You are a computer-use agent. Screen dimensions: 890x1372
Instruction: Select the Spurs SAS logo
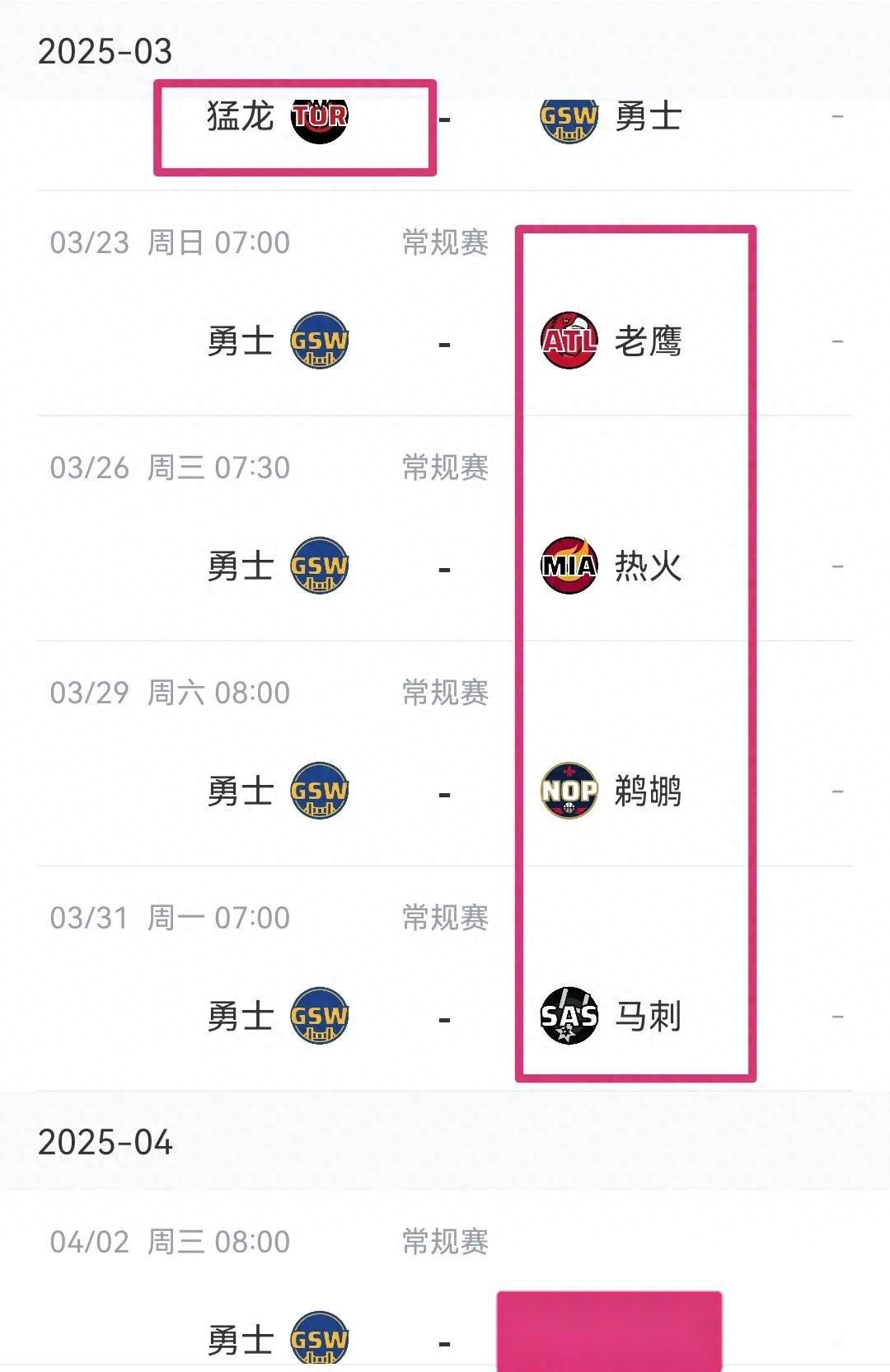coord(569,1016)
